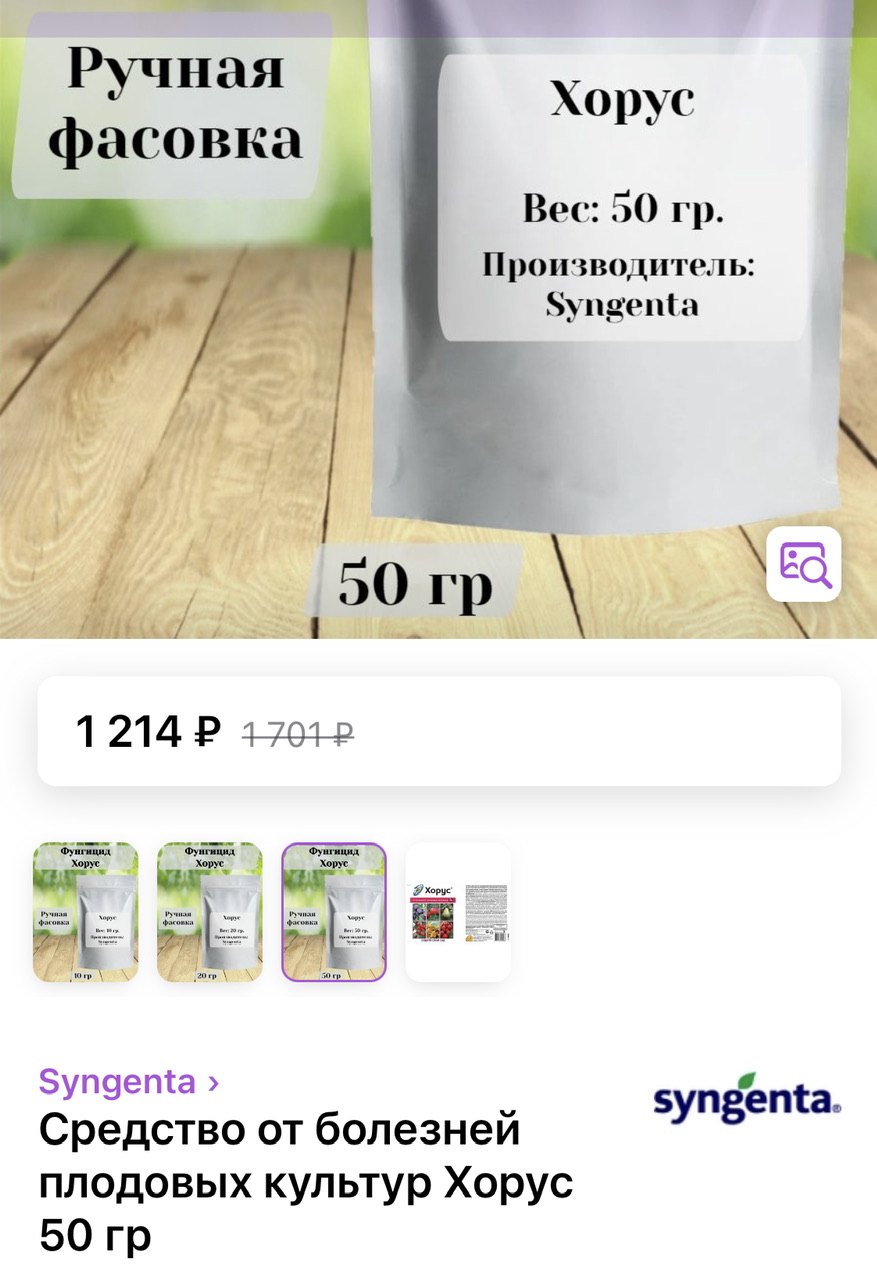Tap the similar-image search icon
This screenshot has width=877, height=1280.
[804, 564]
